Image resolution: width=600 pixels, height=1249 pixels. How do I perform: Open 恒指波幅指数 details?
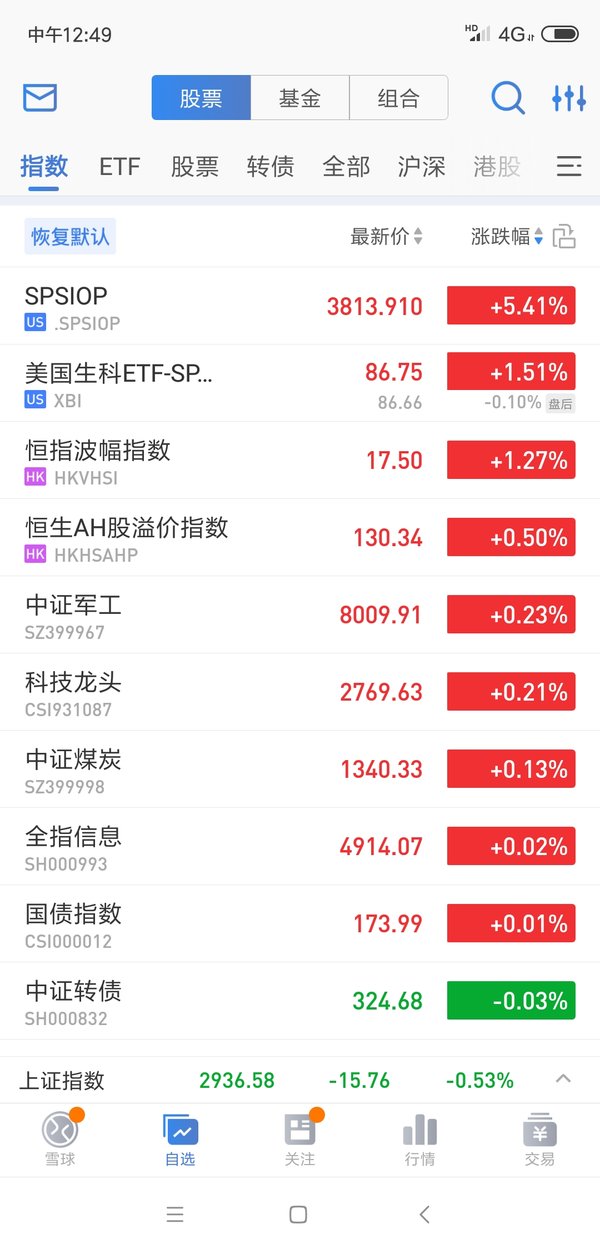(300, 460)
